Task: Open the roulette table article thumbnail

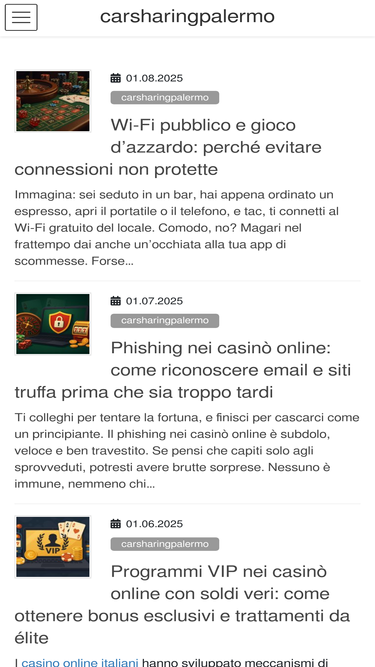Action: 53,101
